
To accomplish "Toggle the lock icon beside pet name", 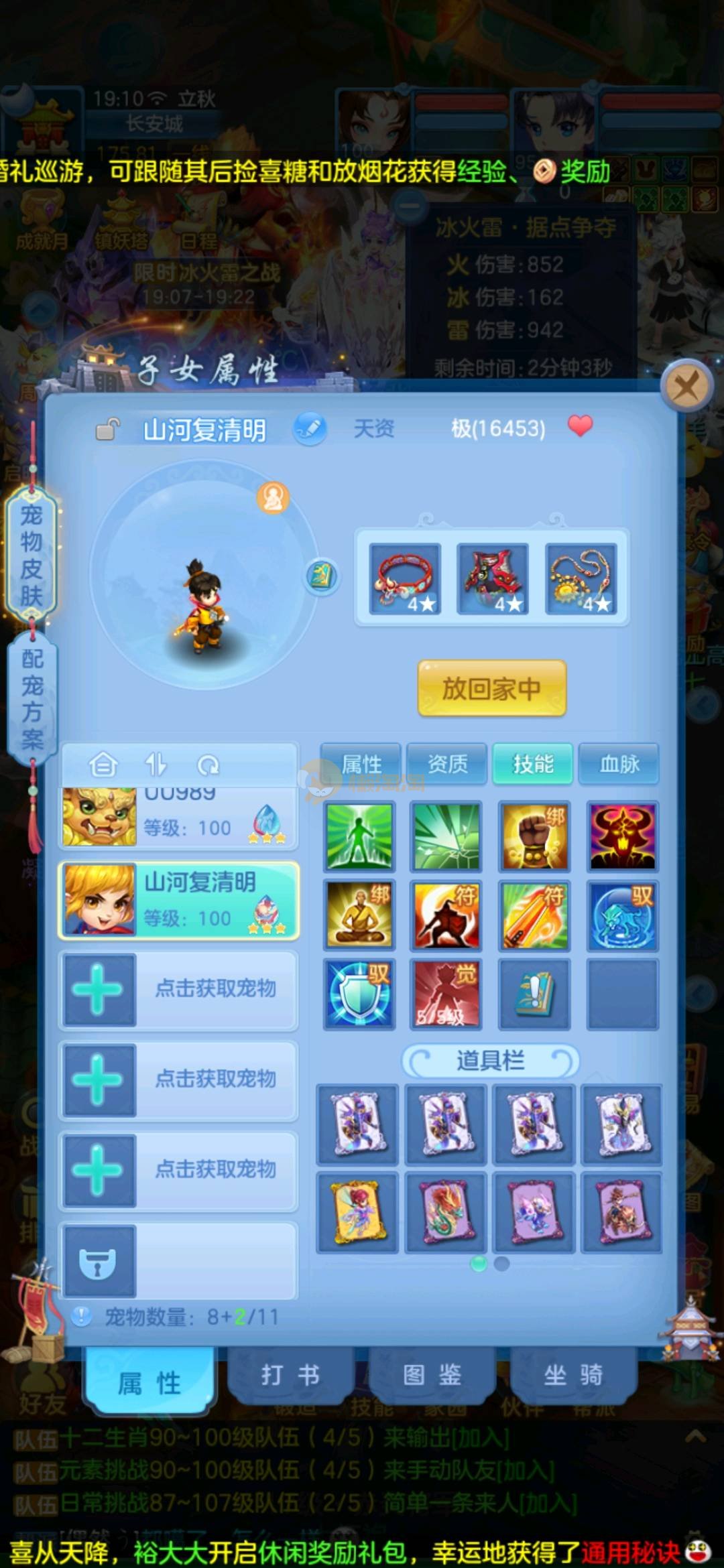I will click(107, 429).
